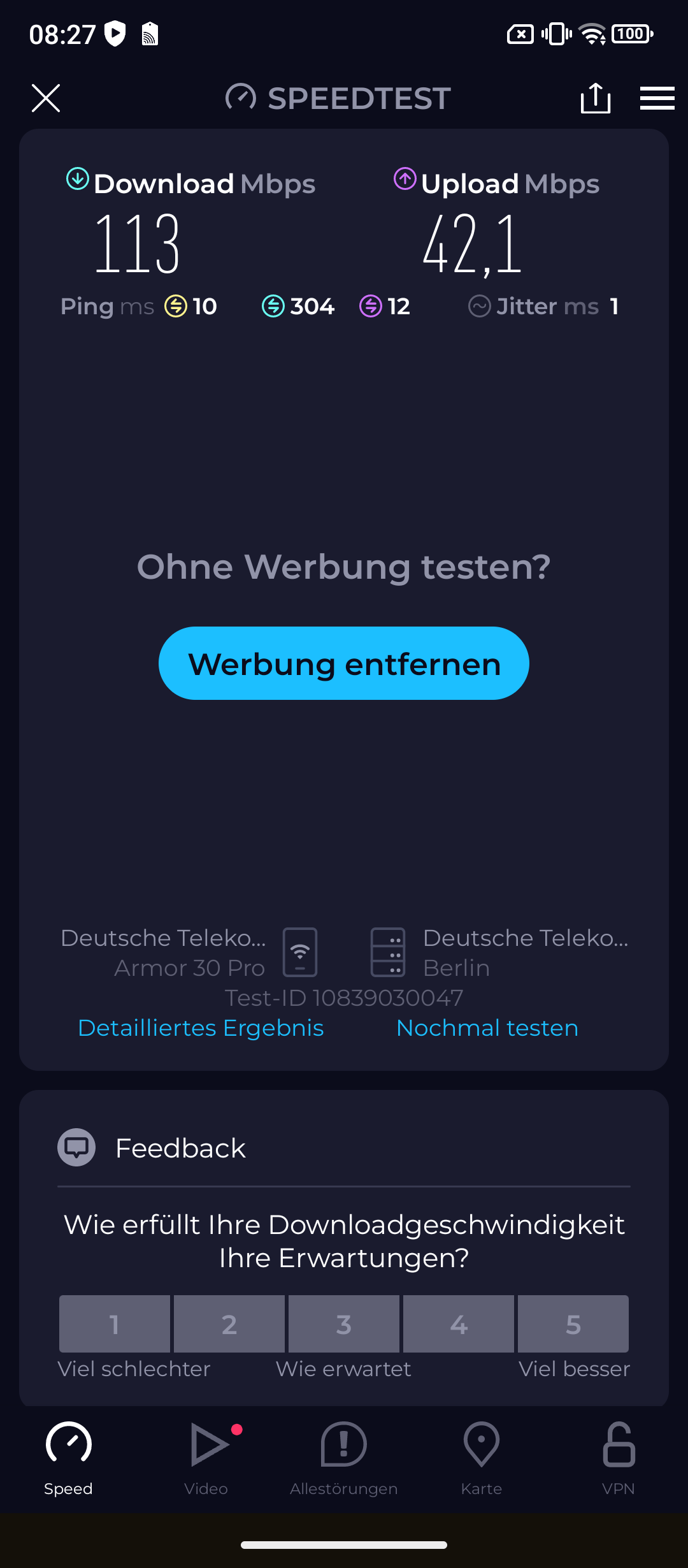This screenshot has width=688, height=1568.
Task: Close the speed test result
Action: tap(46, 98)
